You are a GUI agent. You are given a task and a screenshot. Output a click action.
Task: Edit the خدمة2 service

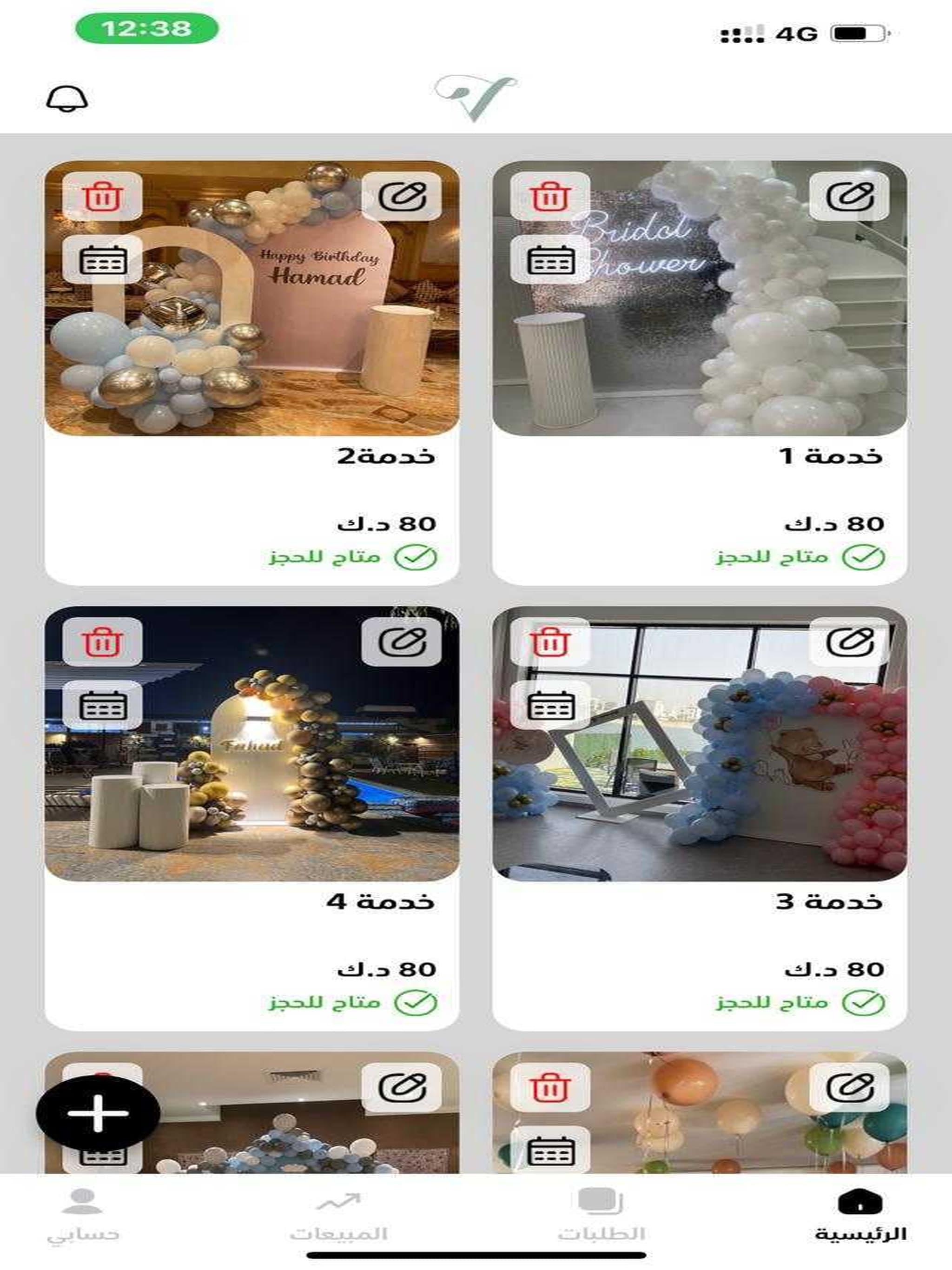click(x=401, y=196)
